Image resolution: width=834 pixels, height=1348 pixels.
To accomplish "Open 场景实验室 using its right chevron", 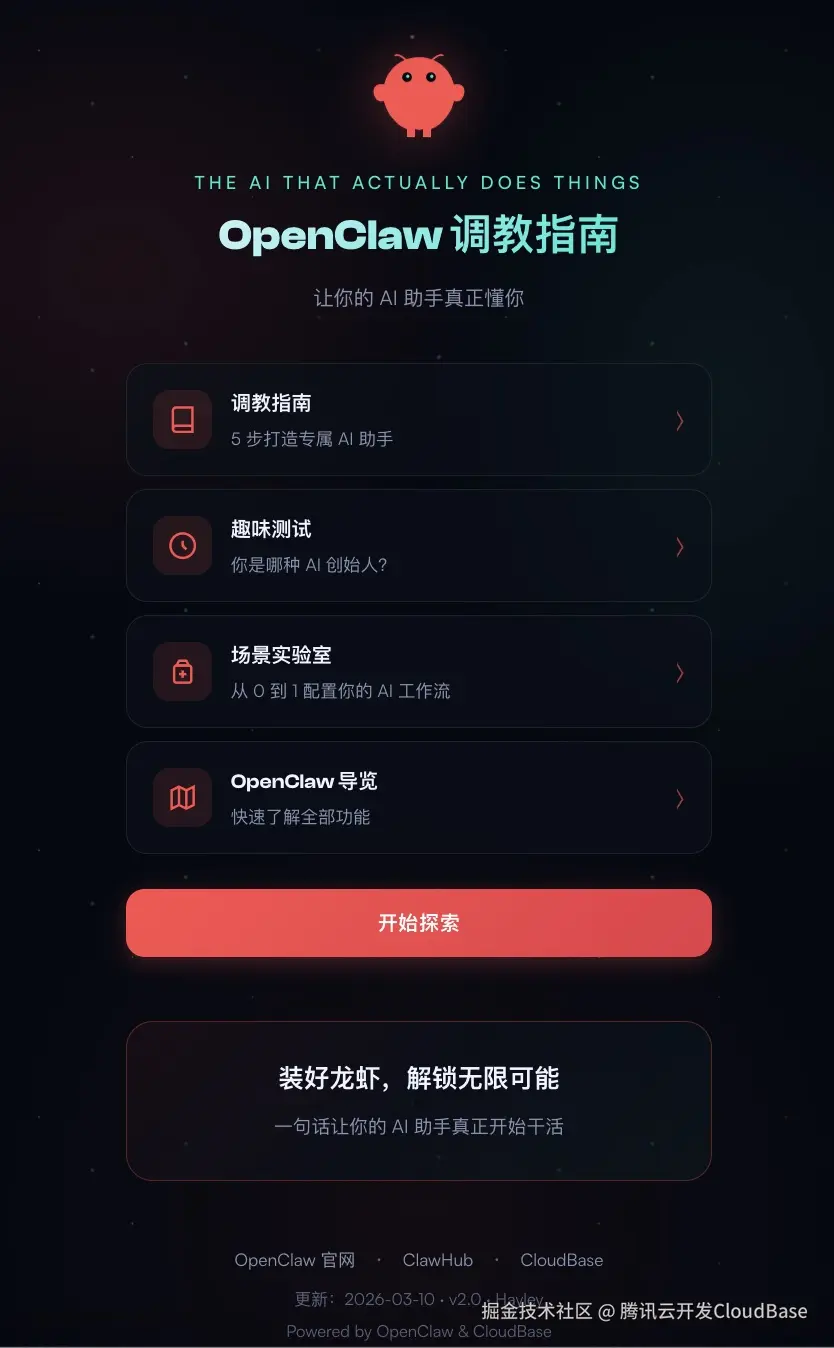I will coord(680,673).
